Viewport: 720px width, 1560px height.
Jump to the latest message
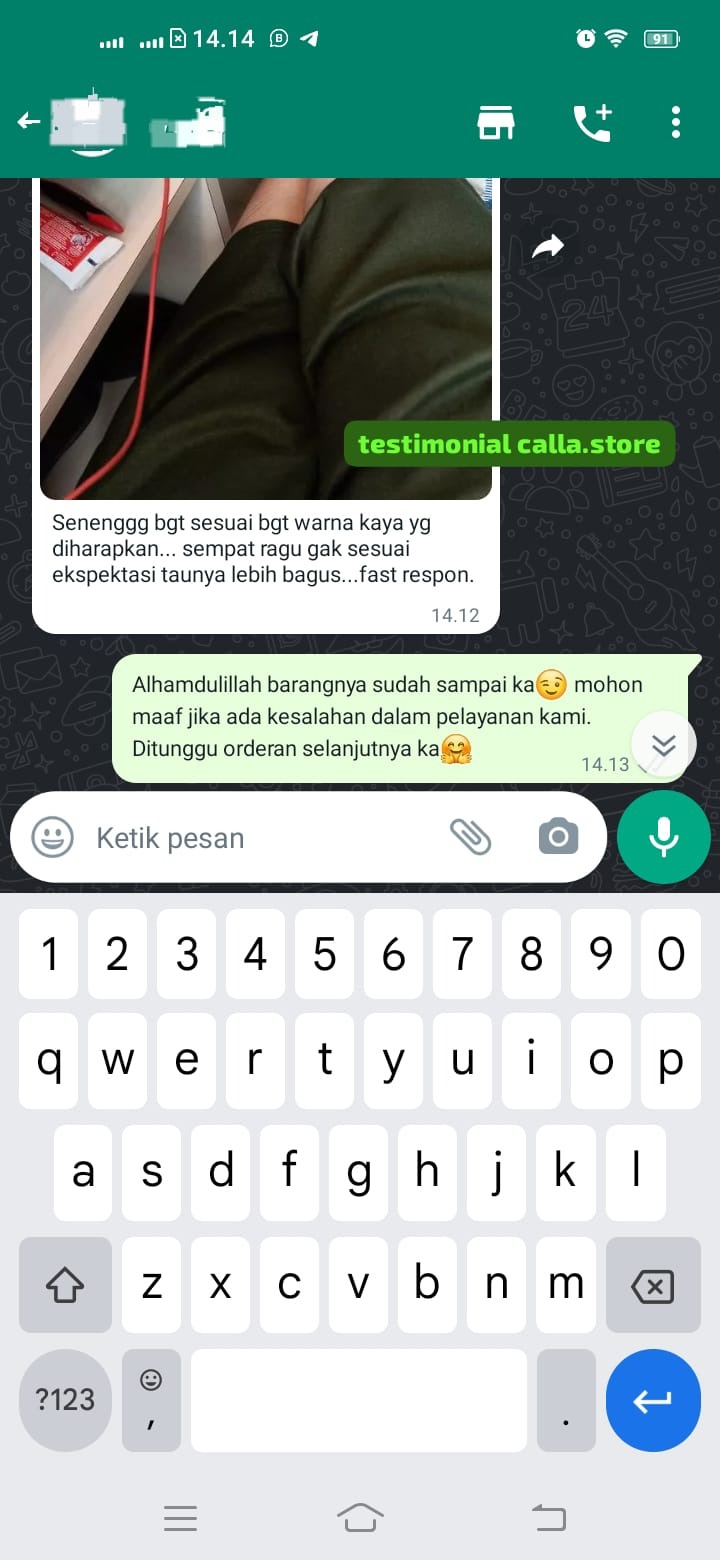pyautogui.click(x=663, y=745)
